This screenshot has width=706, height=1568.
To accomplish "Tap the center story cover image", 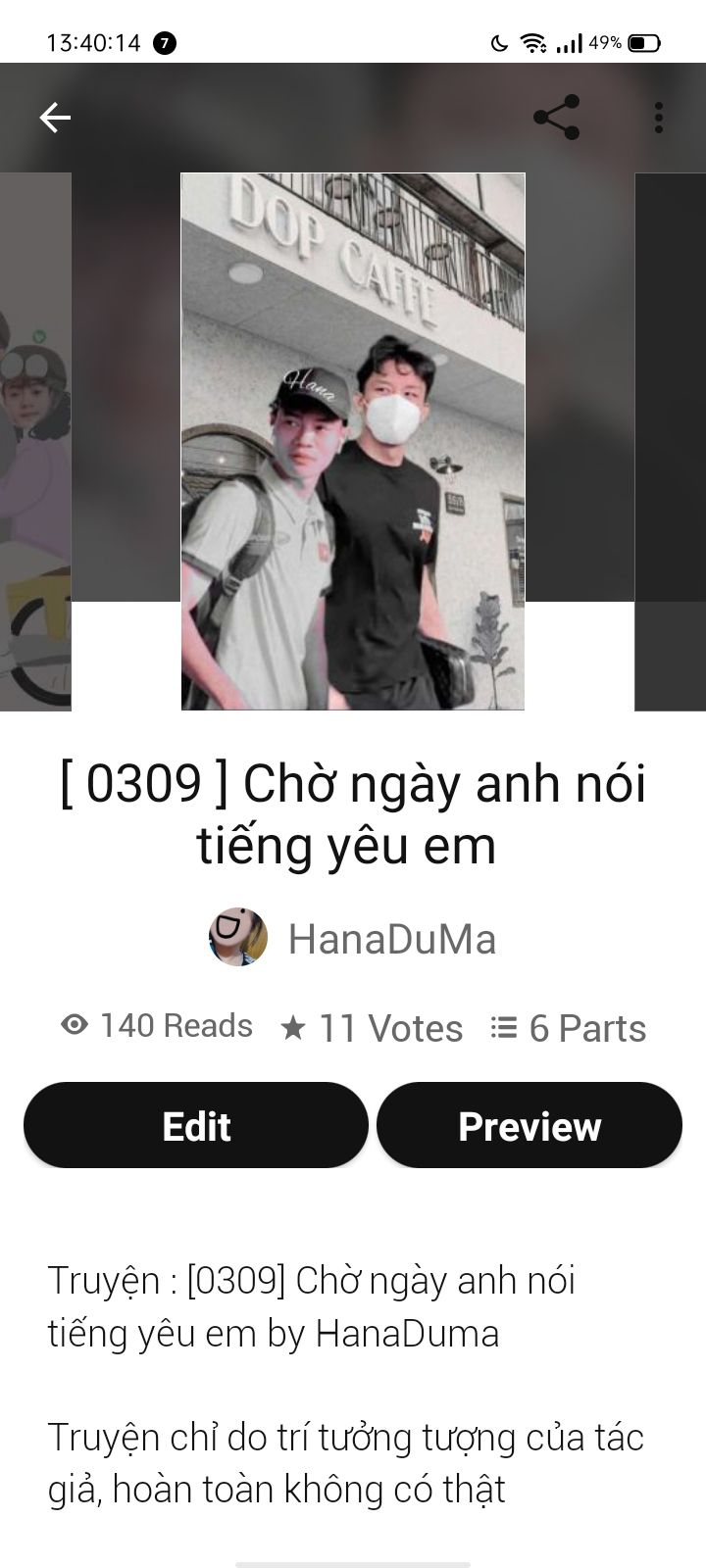I will pos(353,441).
